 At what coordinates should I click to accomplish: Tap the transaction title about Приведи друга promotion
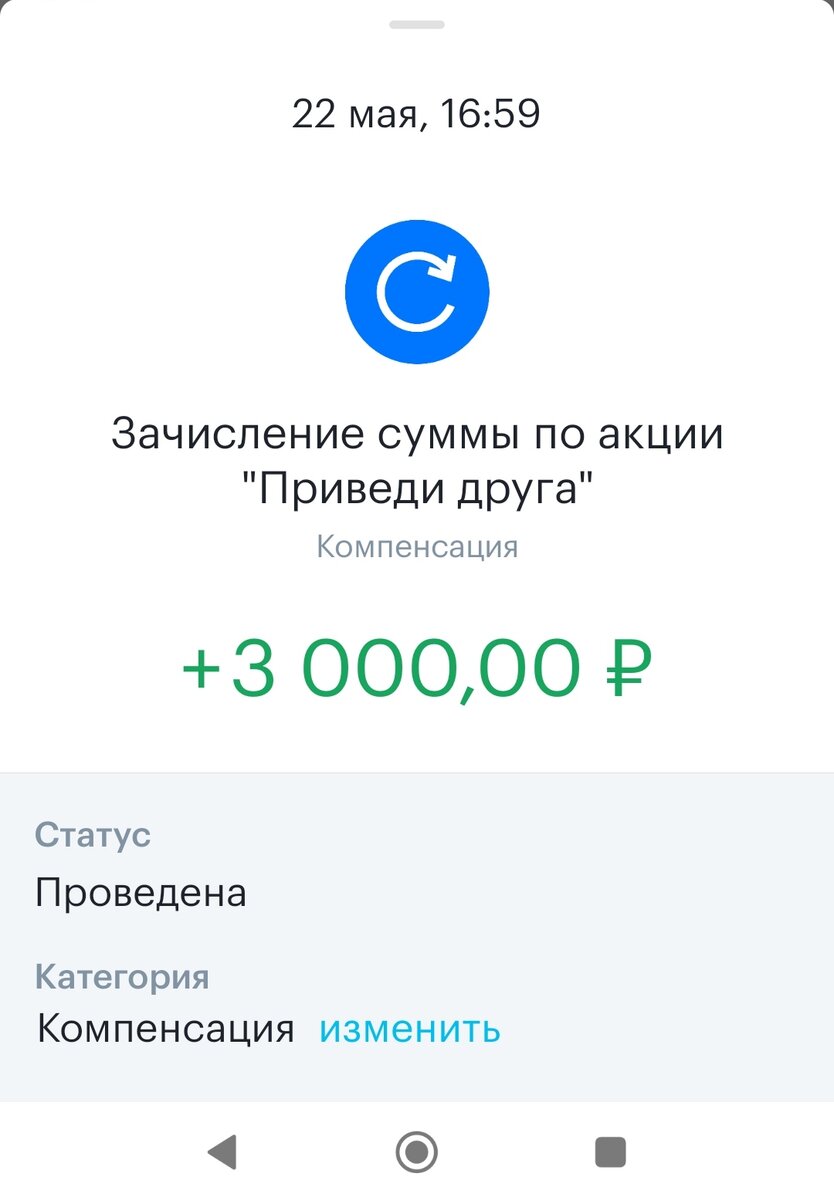(x=417, y=460)
